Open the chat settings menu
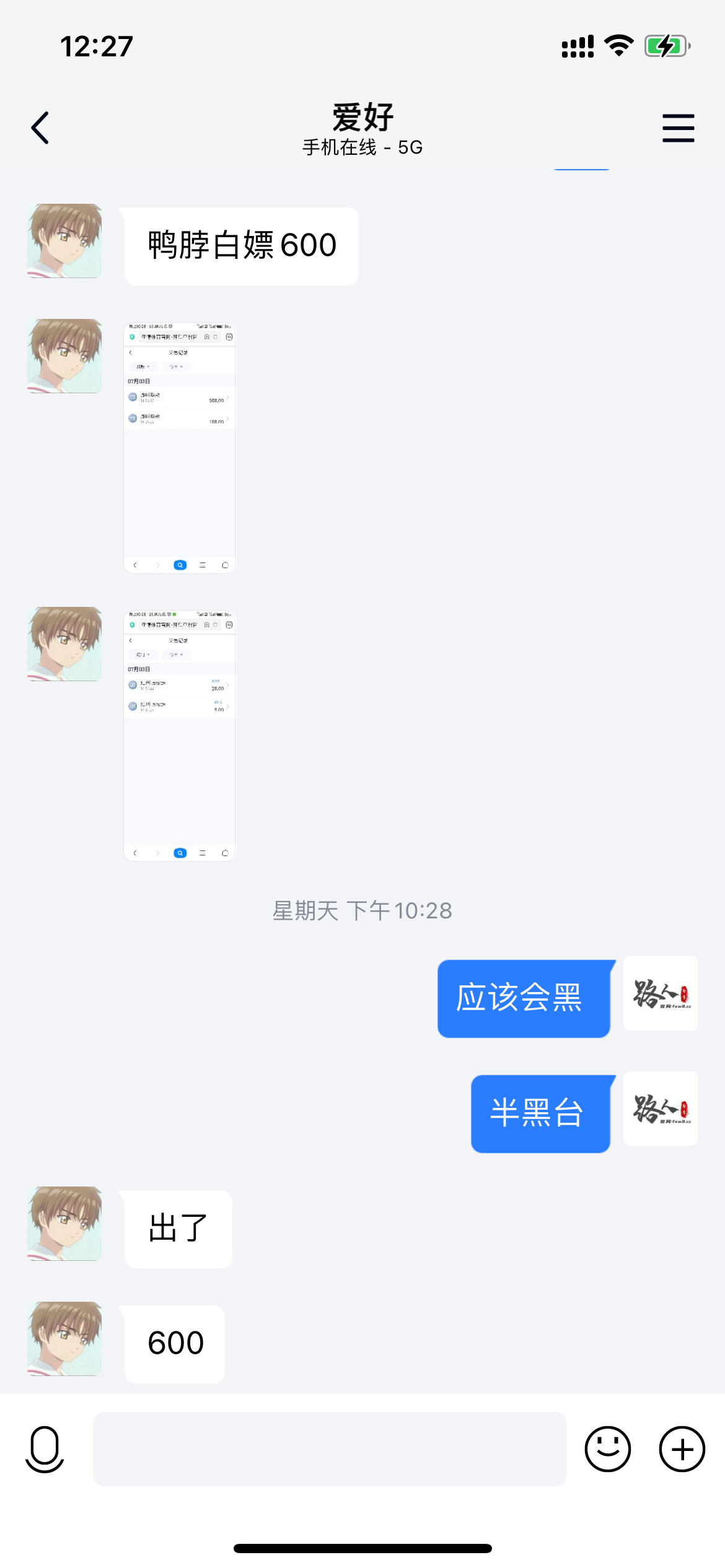Viewport: 725px width, 1568px height. pos(678,128)
